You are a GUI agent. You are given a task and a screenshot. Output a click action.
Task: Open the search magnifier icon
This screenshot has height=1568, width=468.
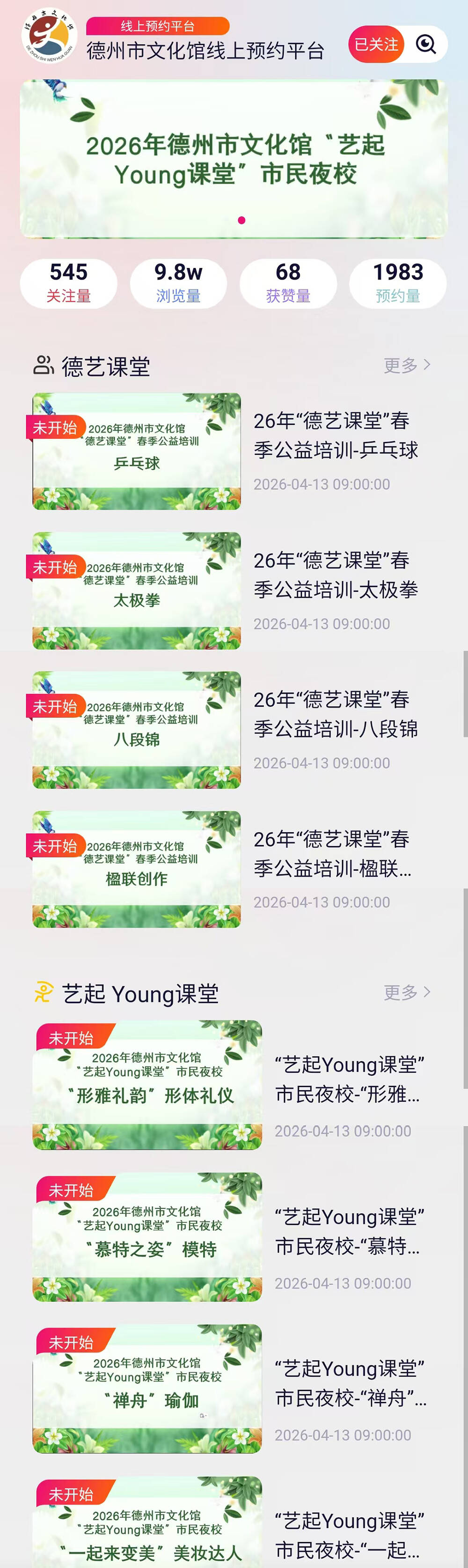(x=425, y=44)
